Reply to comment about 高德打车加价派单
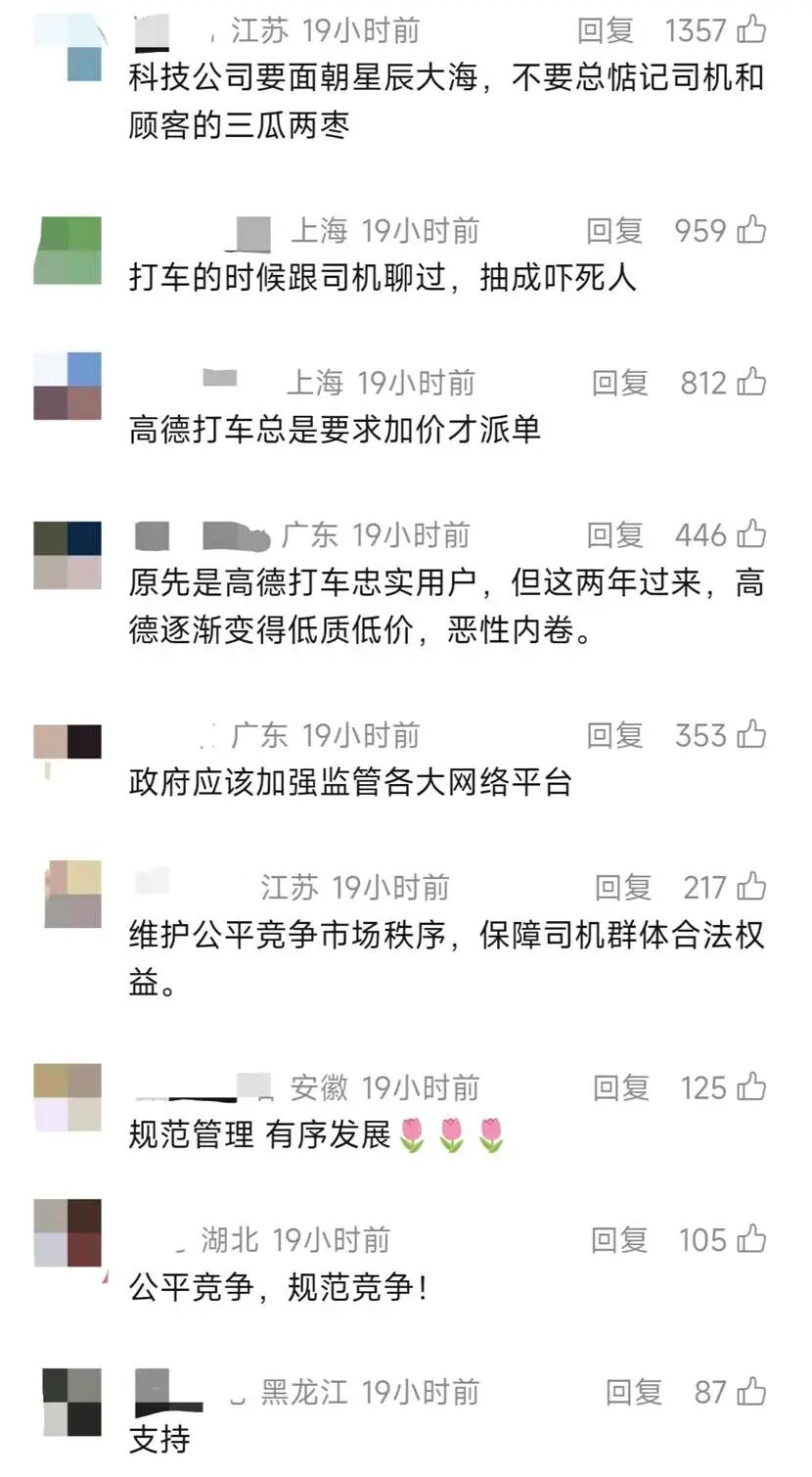The height and width of the screenshot is (1477, 812). click(x=619, y=383)
